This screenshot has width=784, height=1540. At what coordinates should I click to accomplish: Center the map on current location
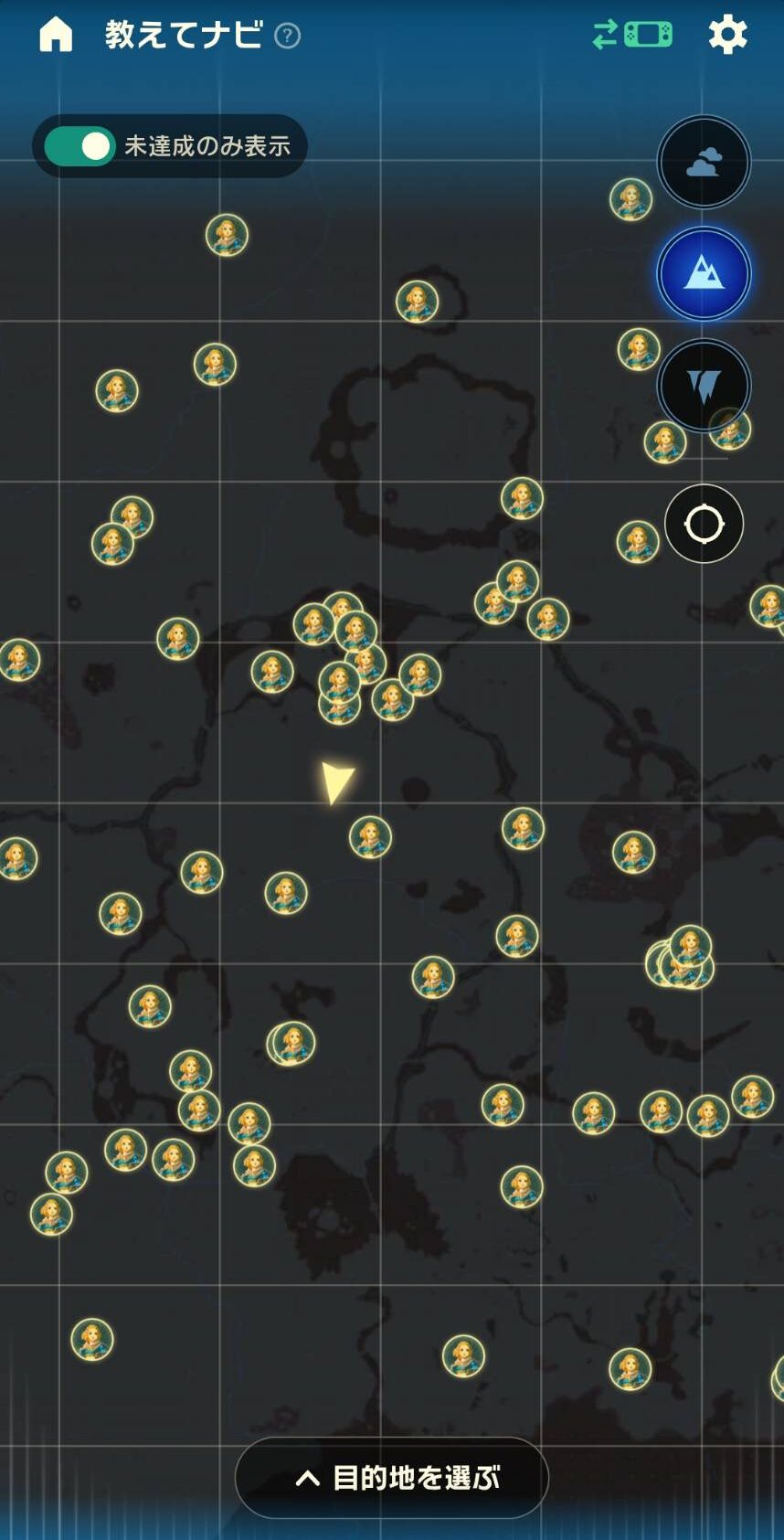point(704,524)
